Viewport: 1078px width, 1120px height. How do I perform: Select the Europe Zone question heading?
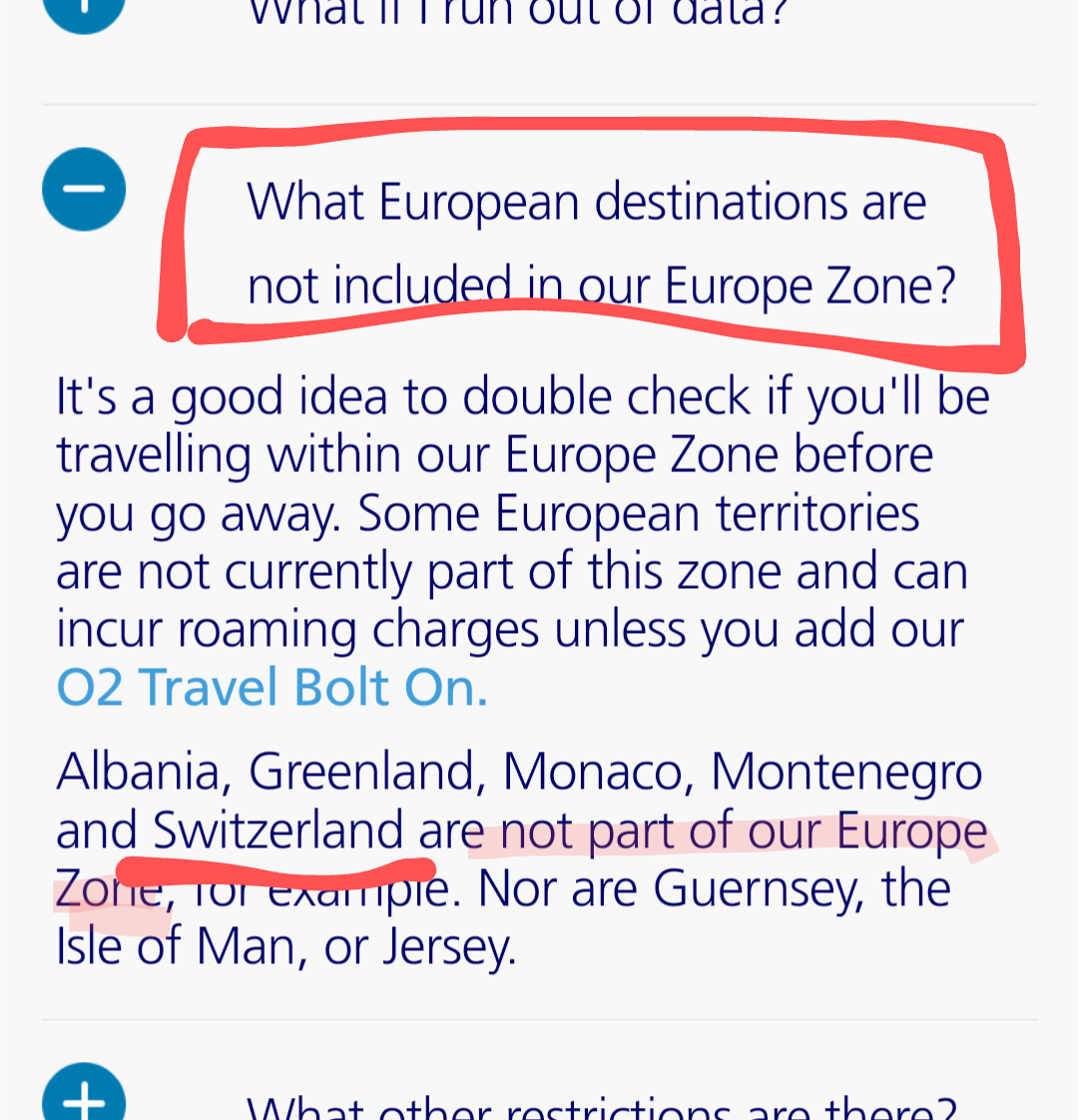[x=599, y=243]
